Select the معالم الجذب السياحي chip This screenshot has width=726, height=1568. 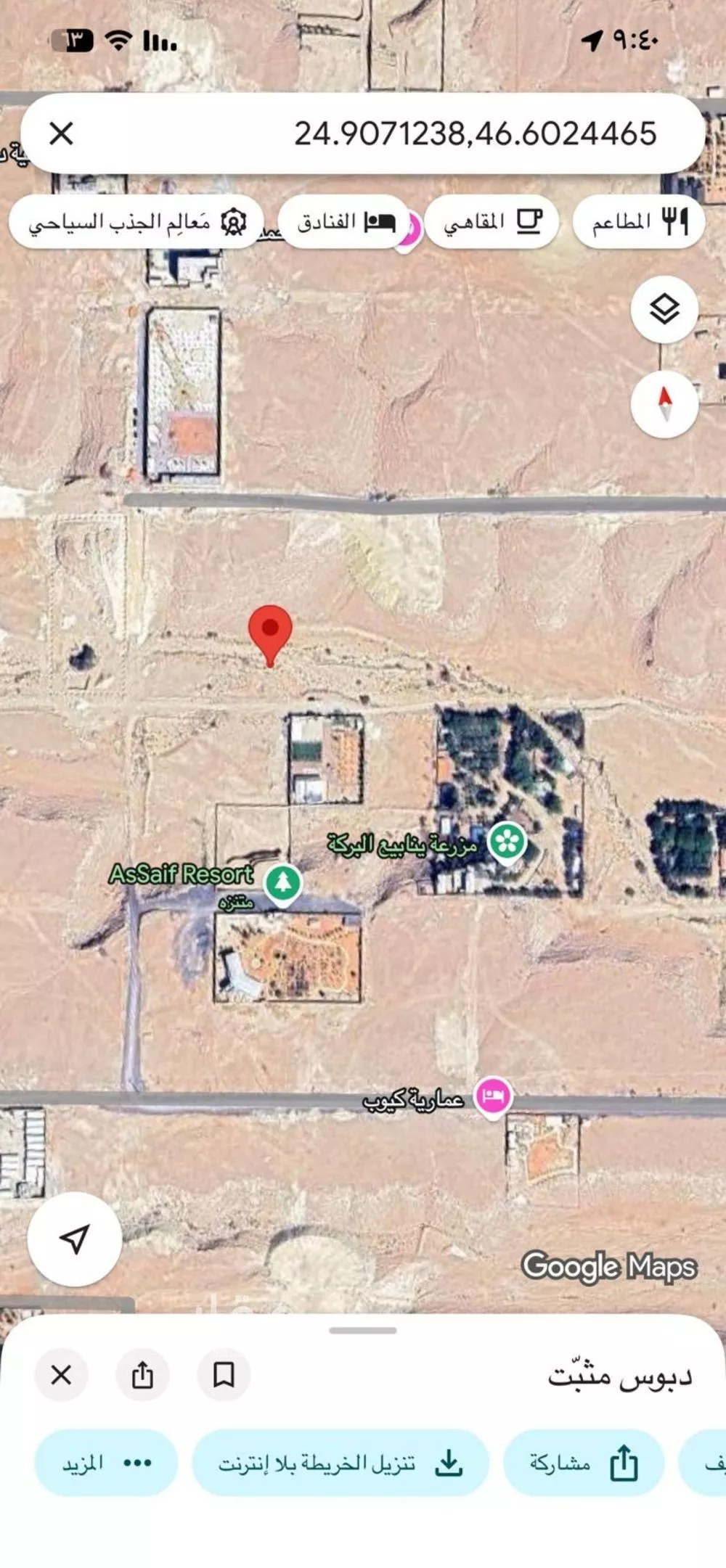[x=136, y=222]
